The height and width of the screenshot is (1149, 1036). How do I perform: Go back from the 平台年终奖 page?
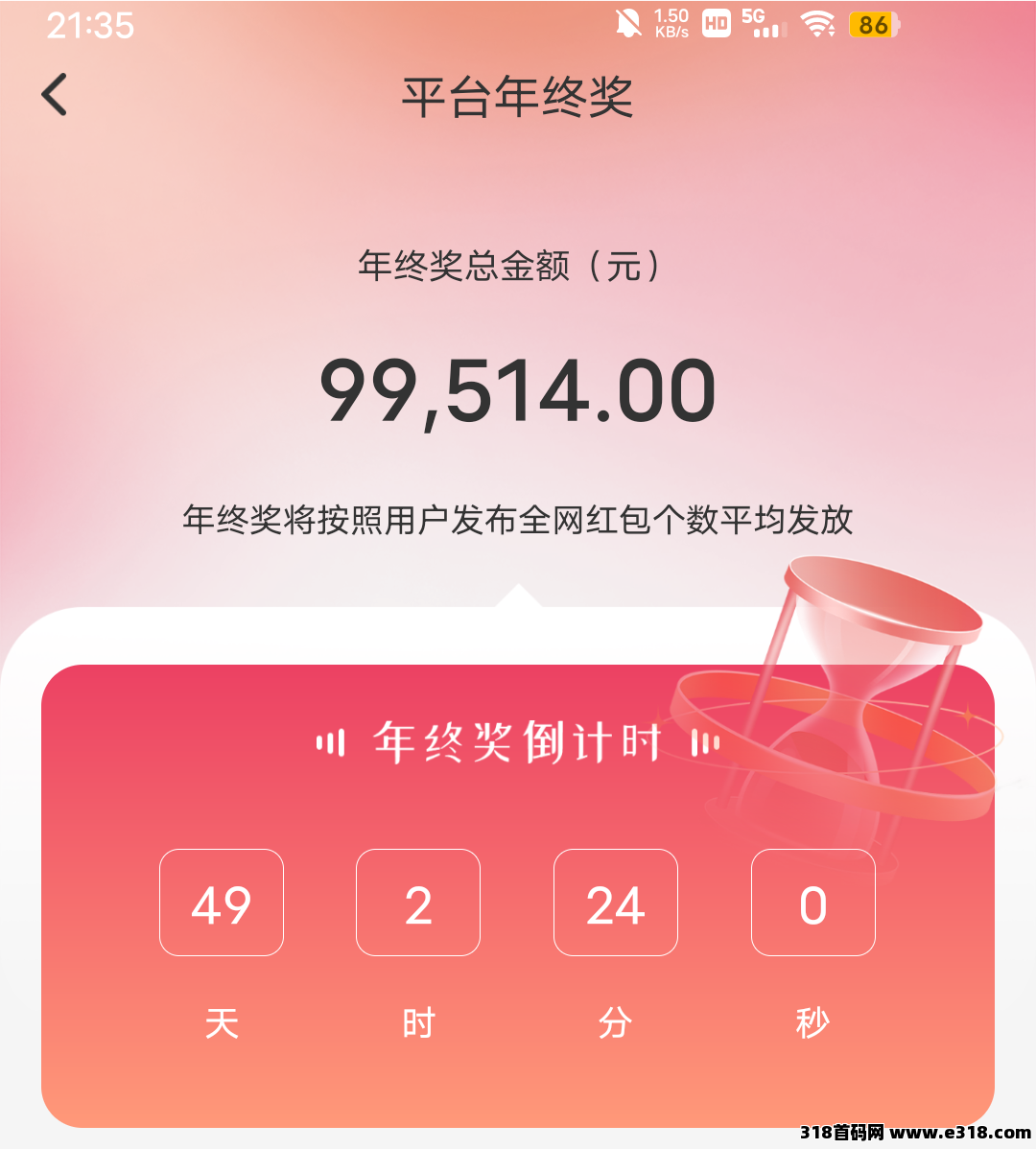point(55,95)
